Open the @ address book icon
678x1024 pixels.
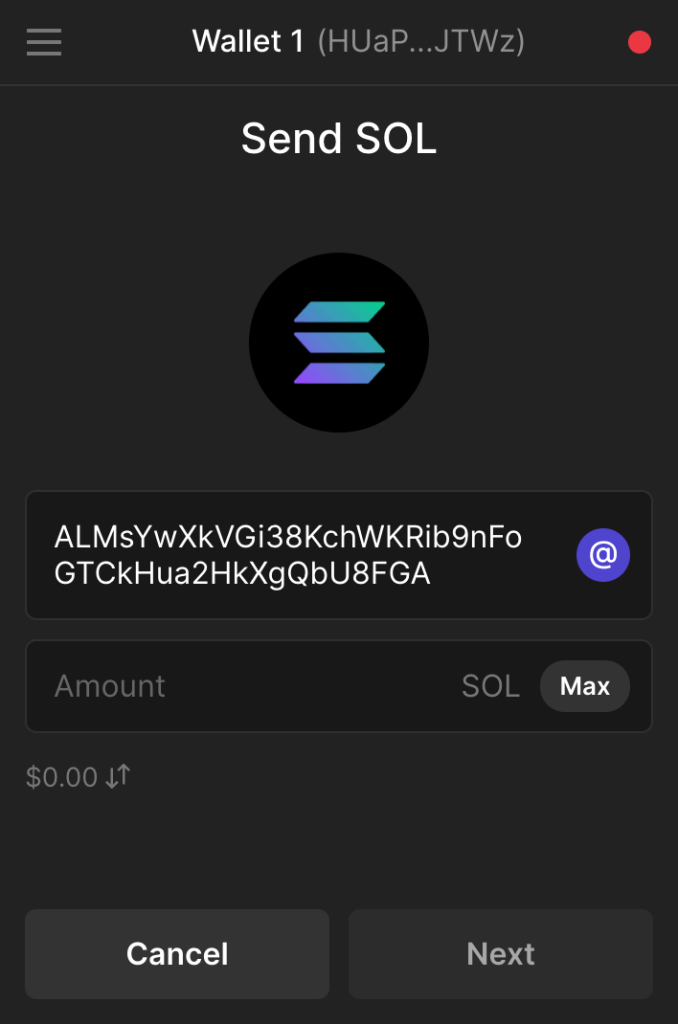[603, 554]
